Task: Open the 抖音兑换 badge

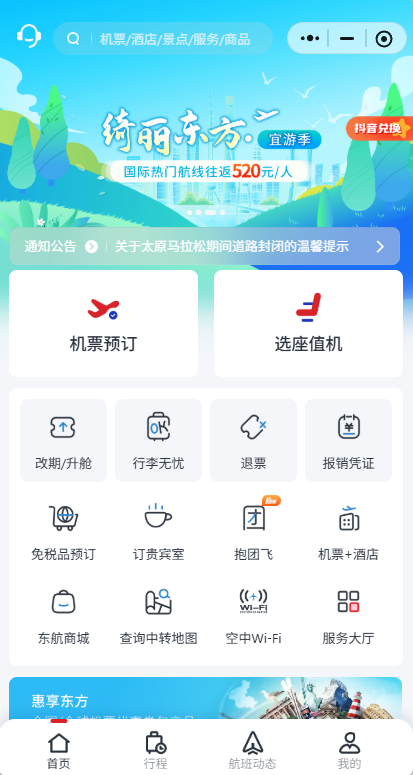Action: 379,129
